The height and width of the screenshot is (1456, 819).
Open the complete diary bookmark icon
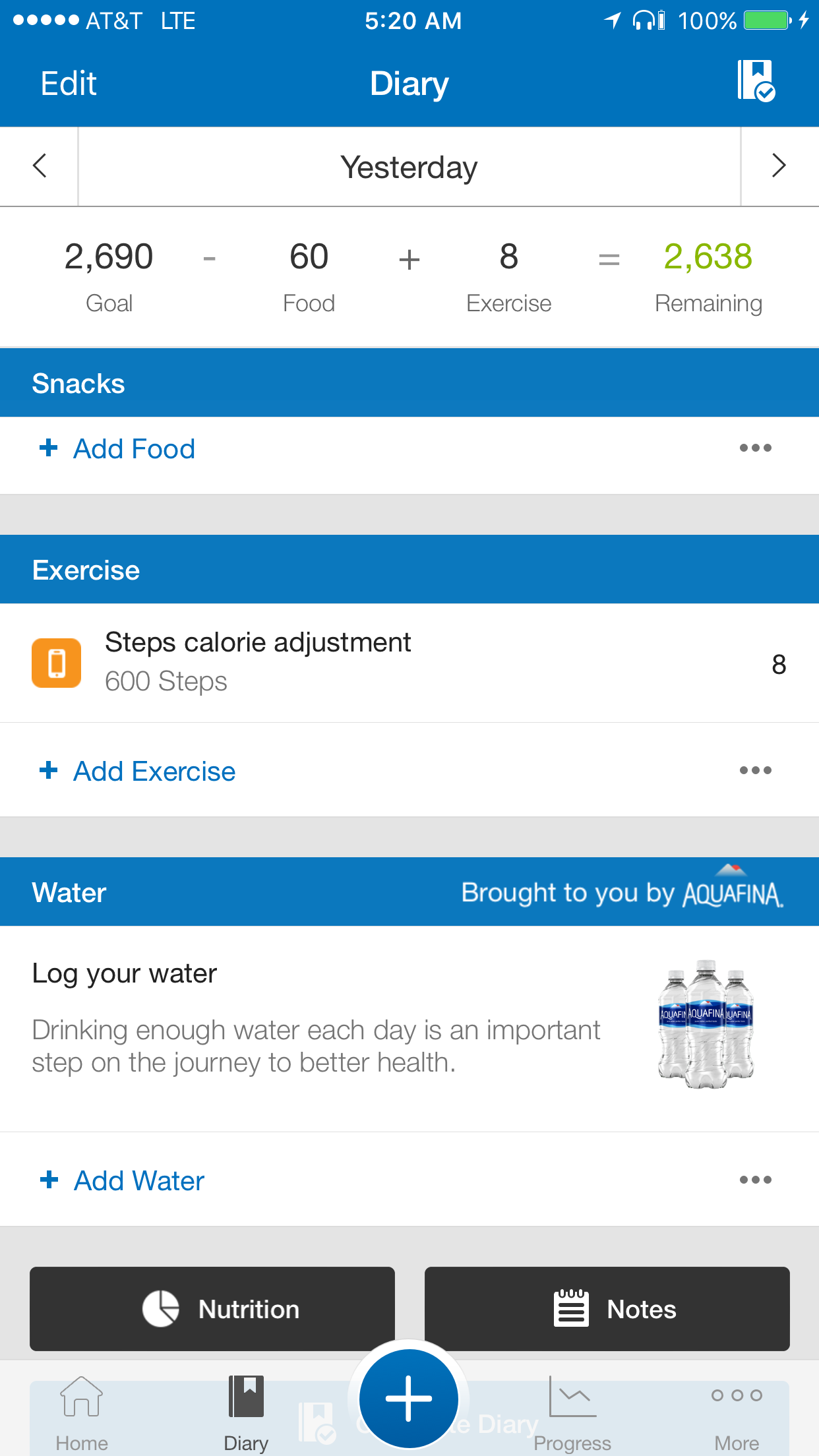(756, 80)
